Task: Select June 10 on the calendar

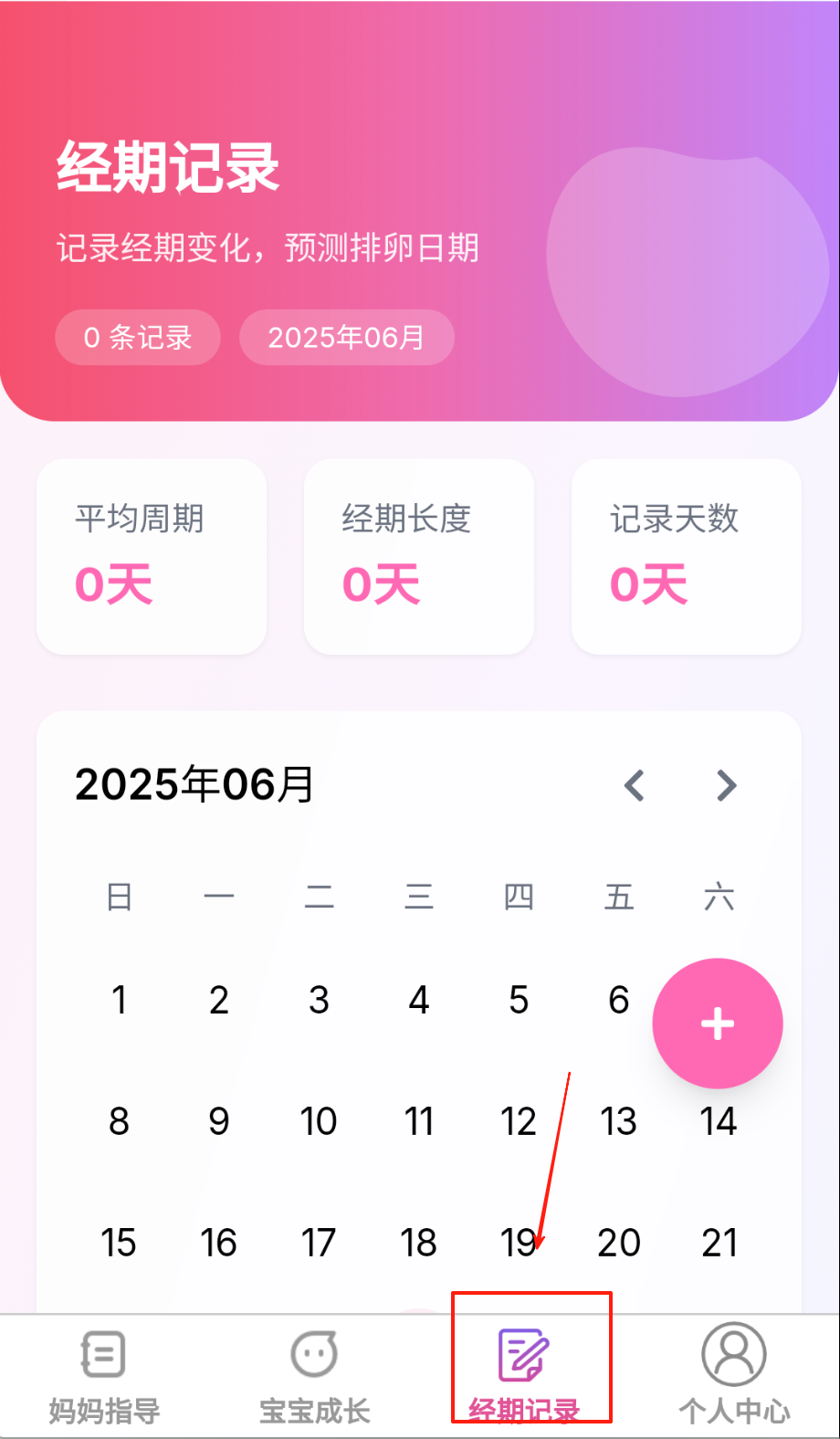Action: (x=319, y=1121)
